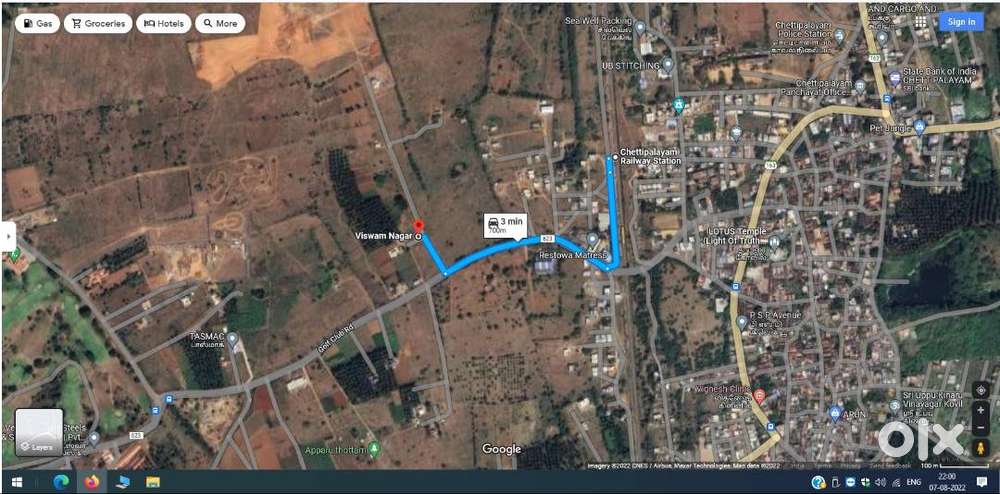Open the Layers map type switcher
The image size is (1000, 494).
coord(39,432)
